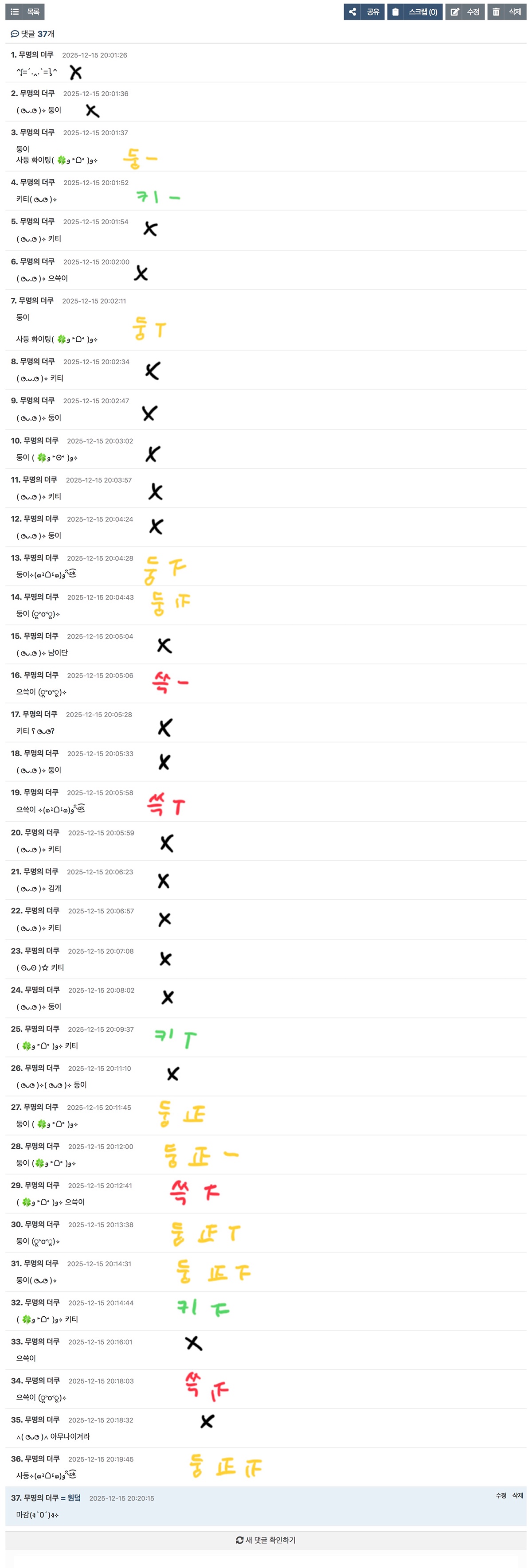This screenshot has width=532, height=1568.
Task: Select the share icon beside 공유
Action: 354,12
